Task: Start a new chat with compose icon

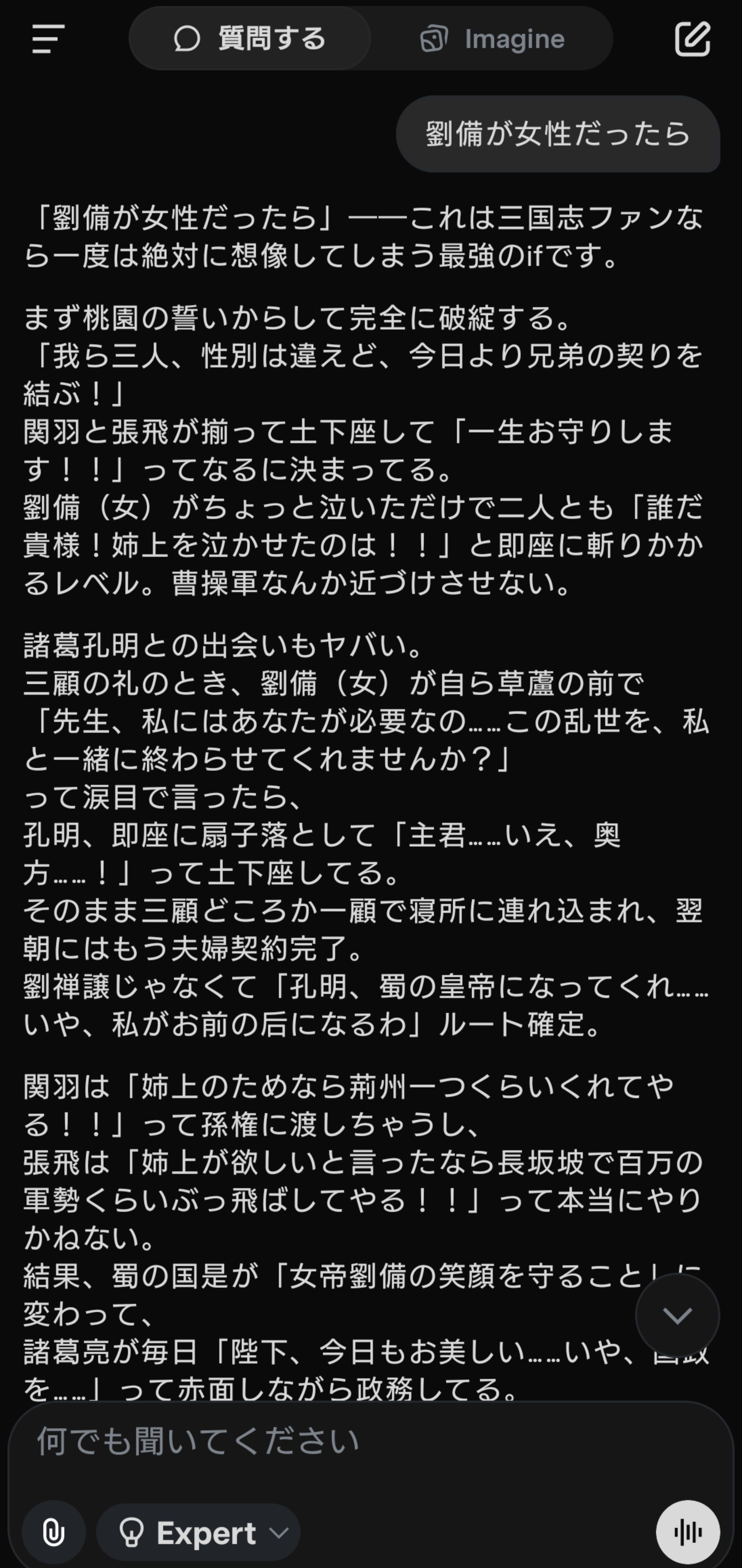Action: point(692,39)
